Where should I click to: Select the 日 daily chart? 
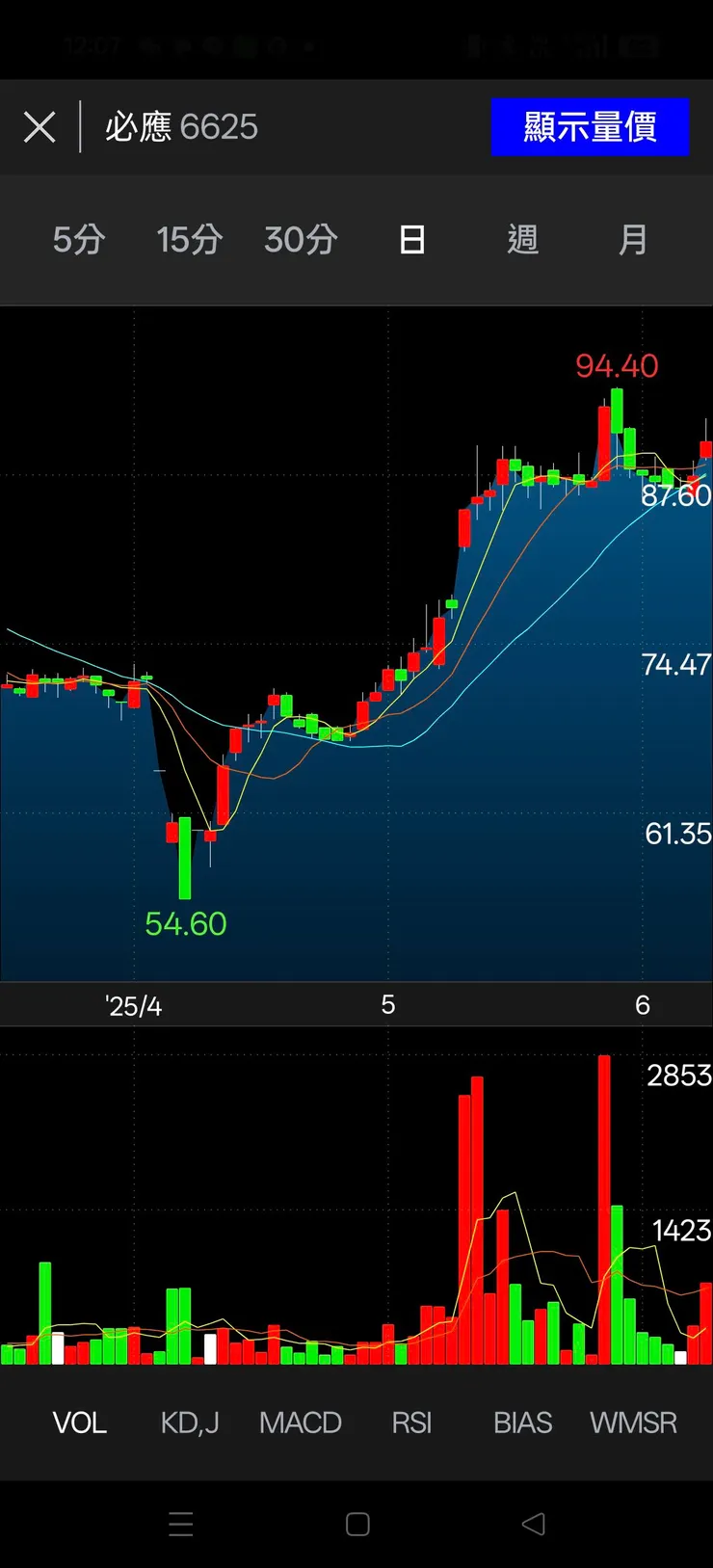[x=411, y=239]
